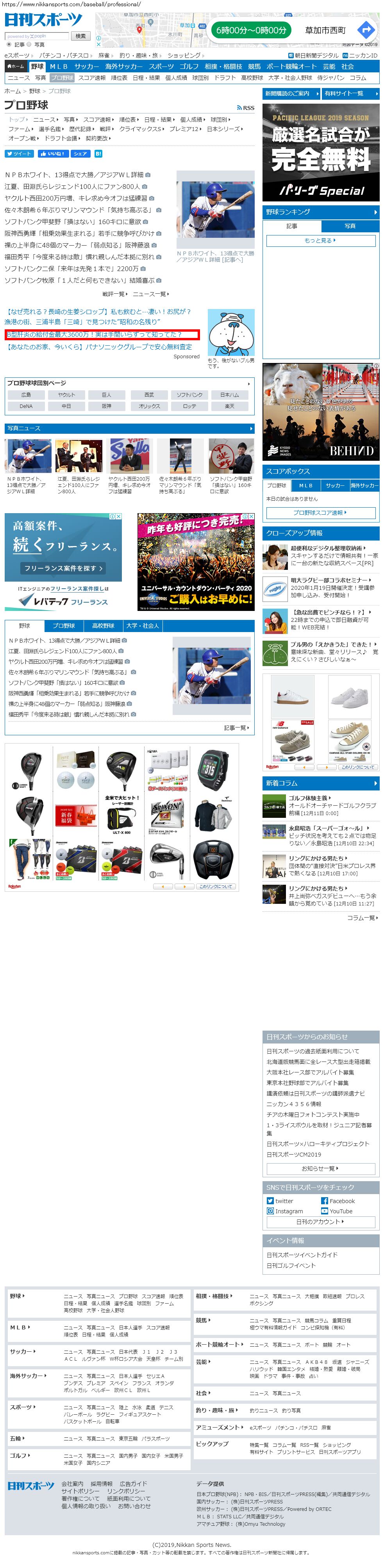
Task: Open the MLB navigation tab
Action: click(x=59, y=66)
